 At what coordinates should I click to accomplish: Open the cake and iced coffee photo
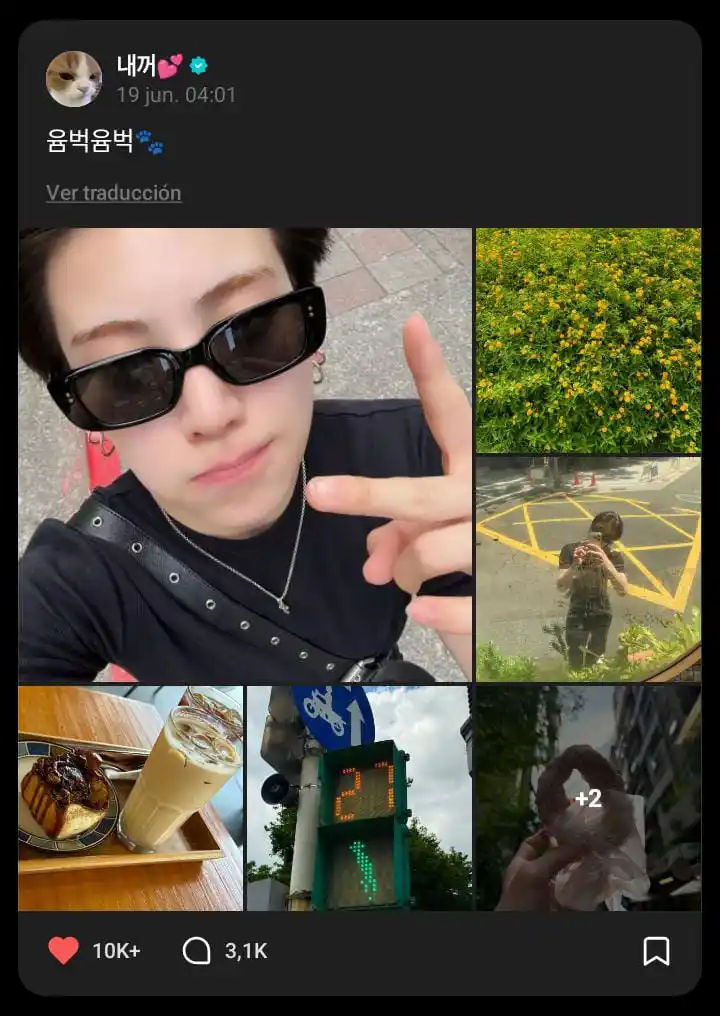point(130,798)
